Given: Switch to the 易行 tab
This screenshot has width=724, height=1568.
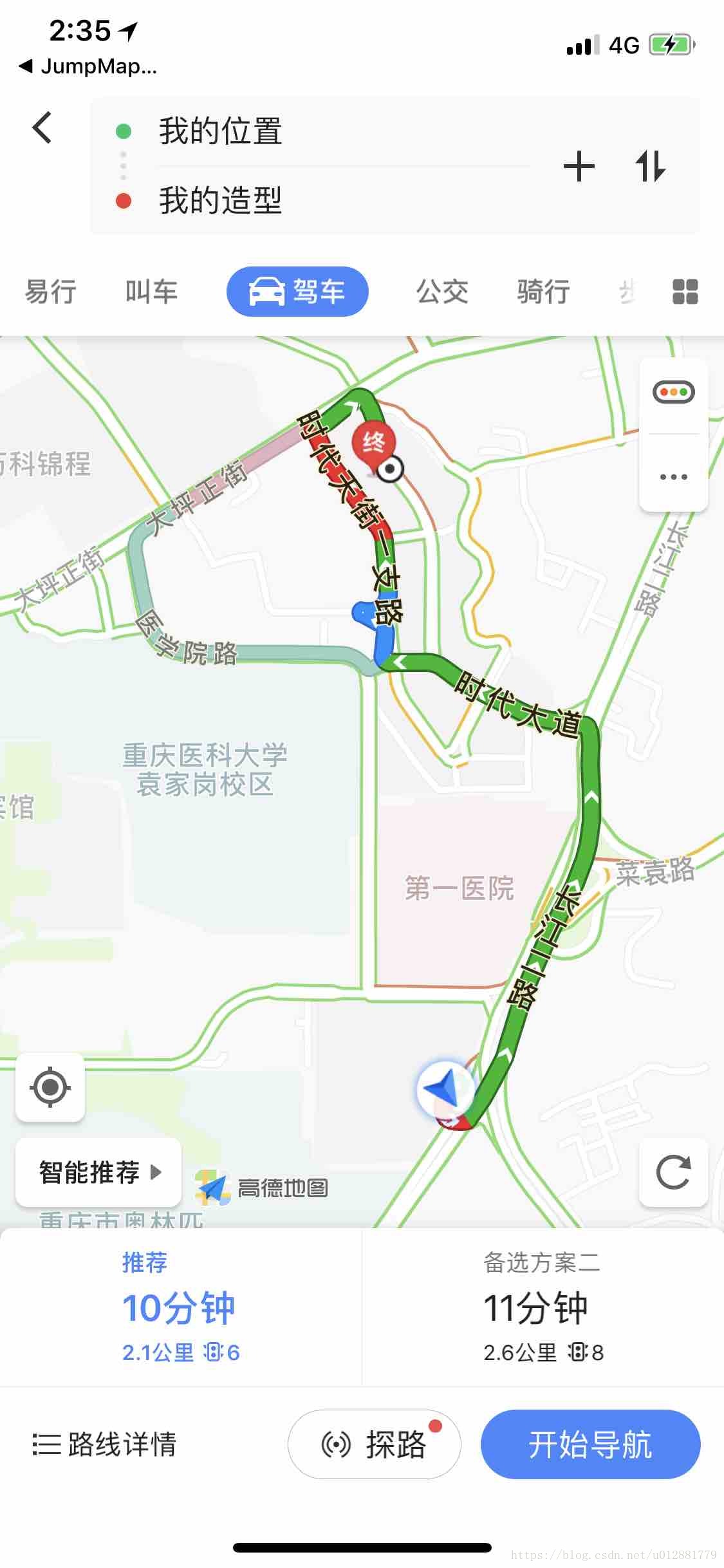Looking at the screenshot, I should [50, 292].
